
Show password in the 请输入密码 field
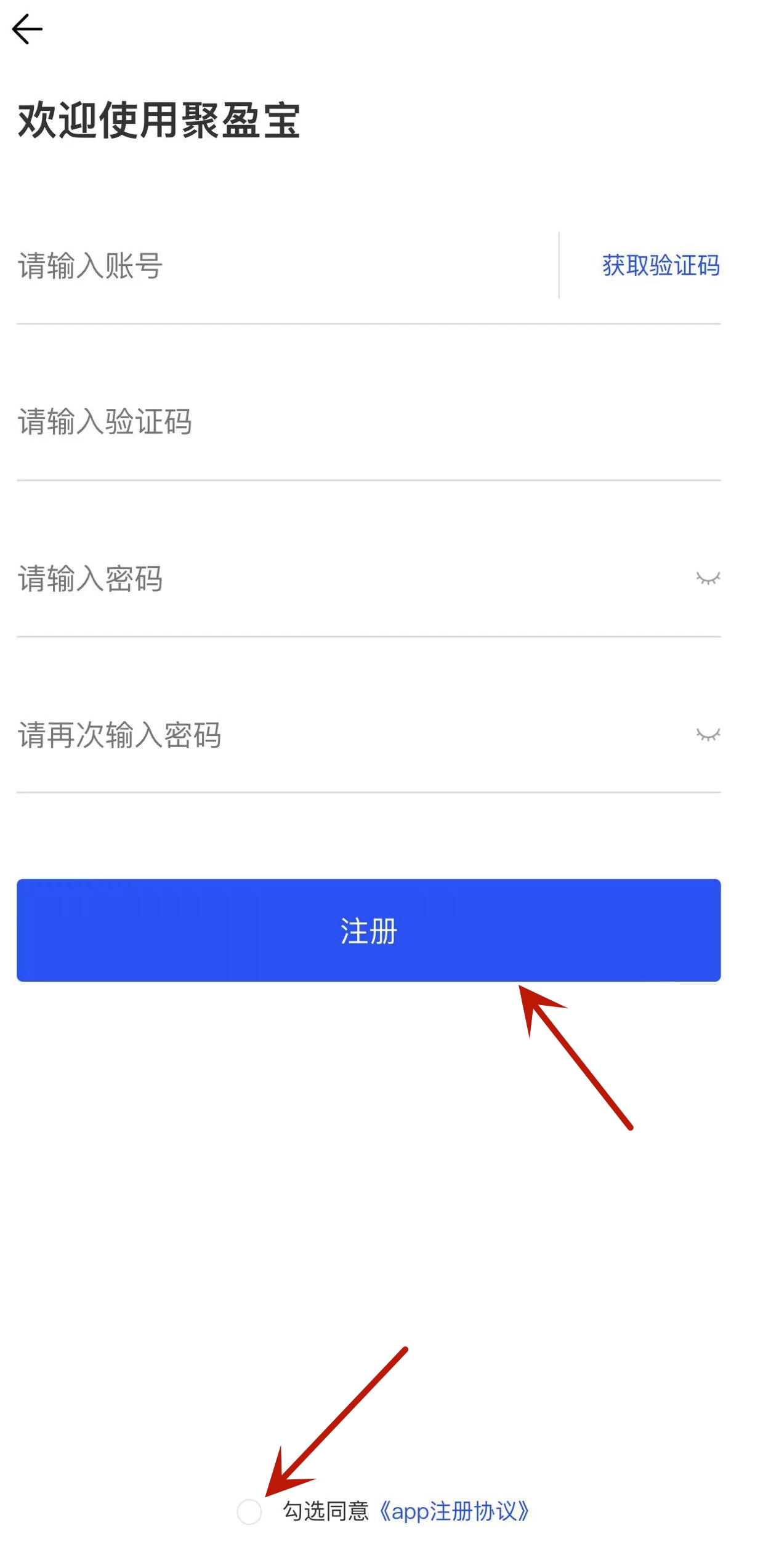point(708,578)
